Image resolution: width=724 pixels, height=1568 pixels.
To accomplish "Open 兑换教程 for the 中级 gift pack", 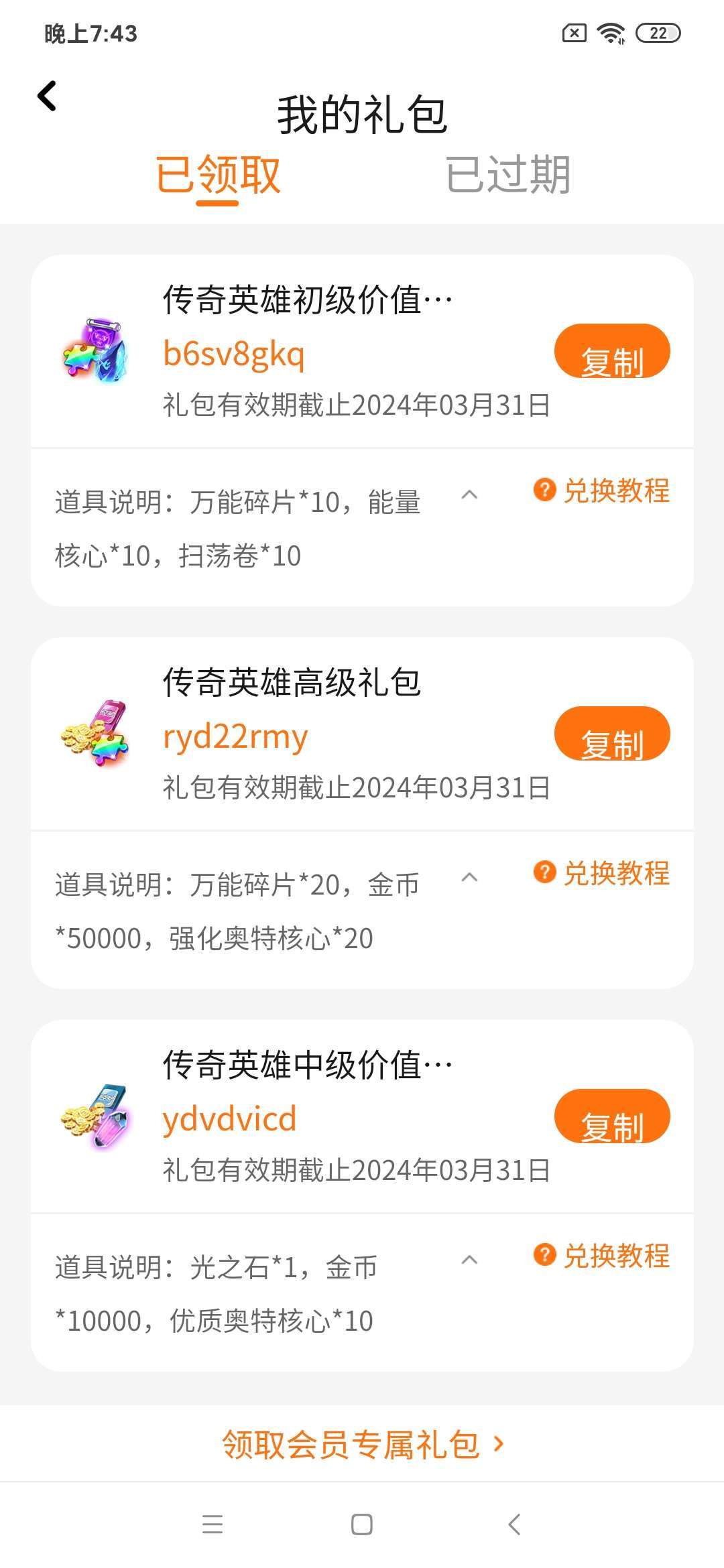I will pyautogui.click(x=602, y=1256).
